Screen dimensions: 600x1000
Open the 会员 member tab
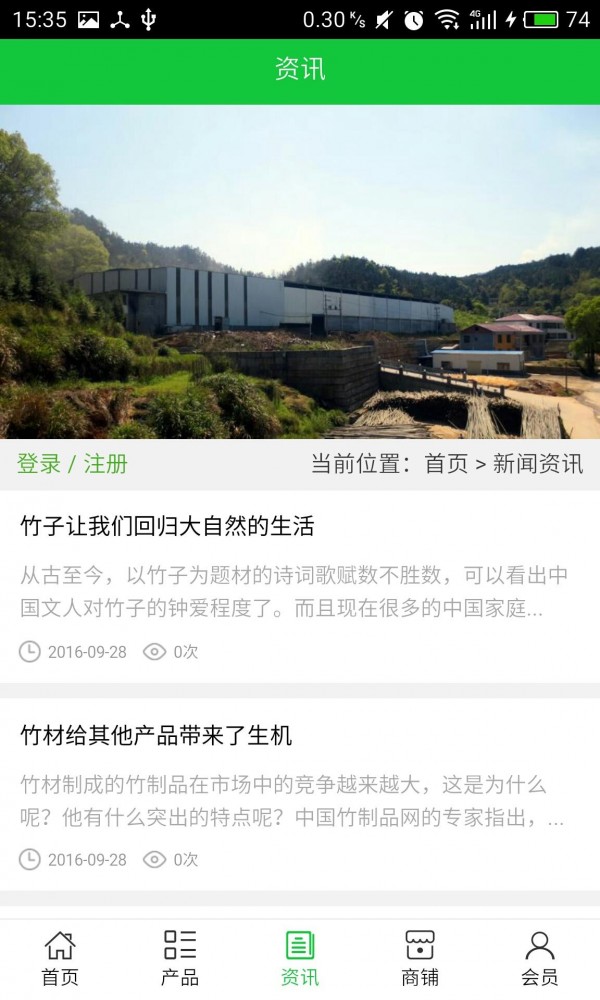click(540, 958)
